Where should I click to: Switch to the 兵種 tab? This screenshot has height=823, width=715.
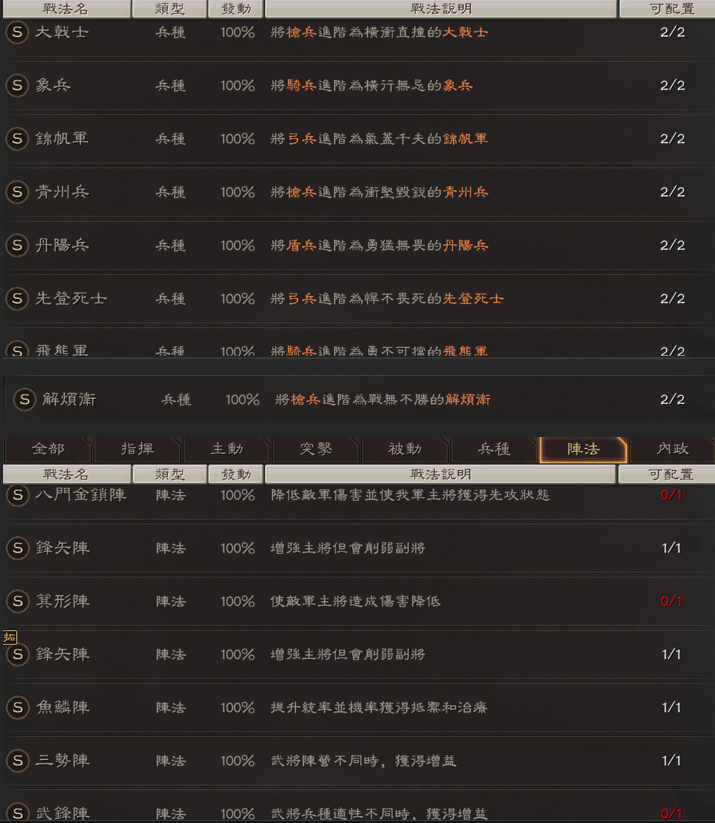[x=494, y=449]
